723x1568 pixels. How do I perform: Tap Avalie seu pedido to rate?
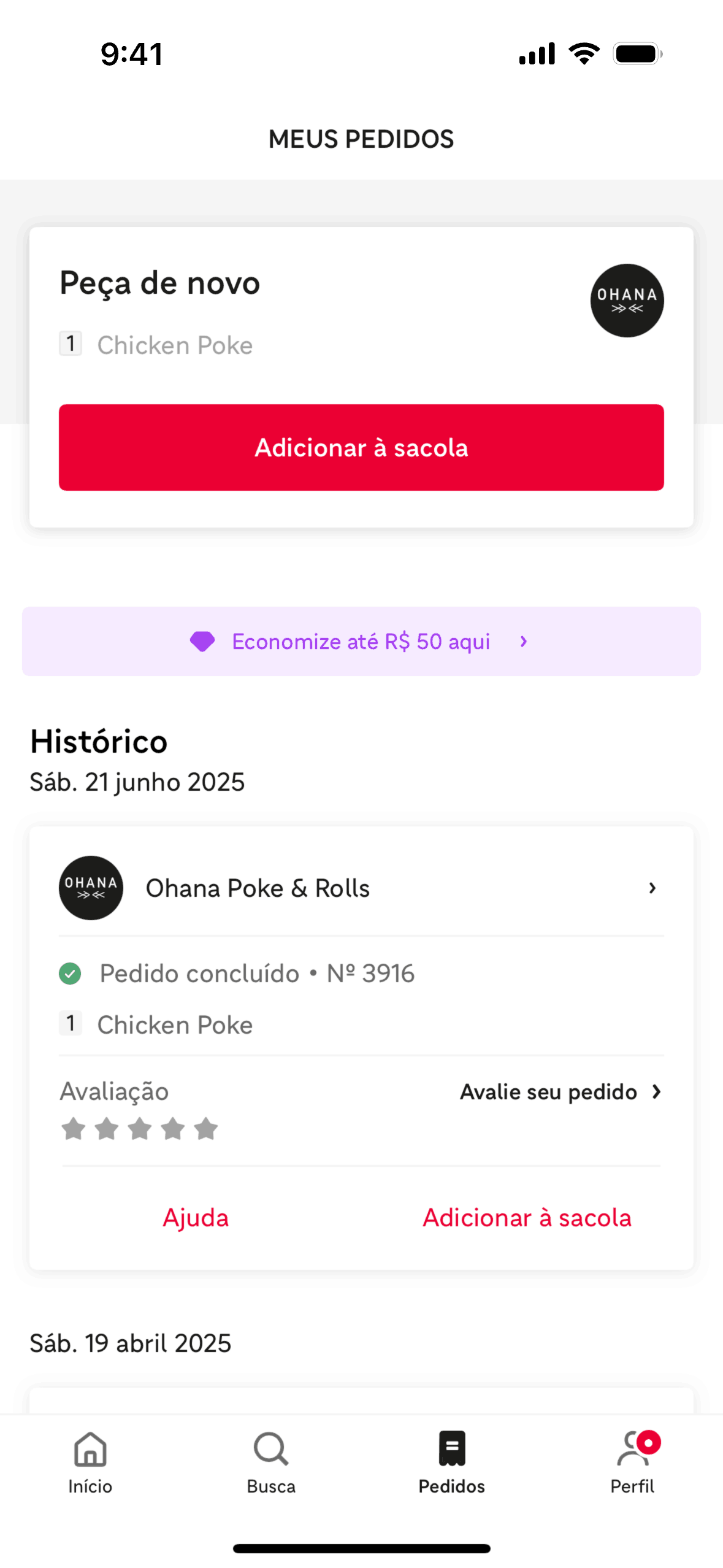(560, 1092)
